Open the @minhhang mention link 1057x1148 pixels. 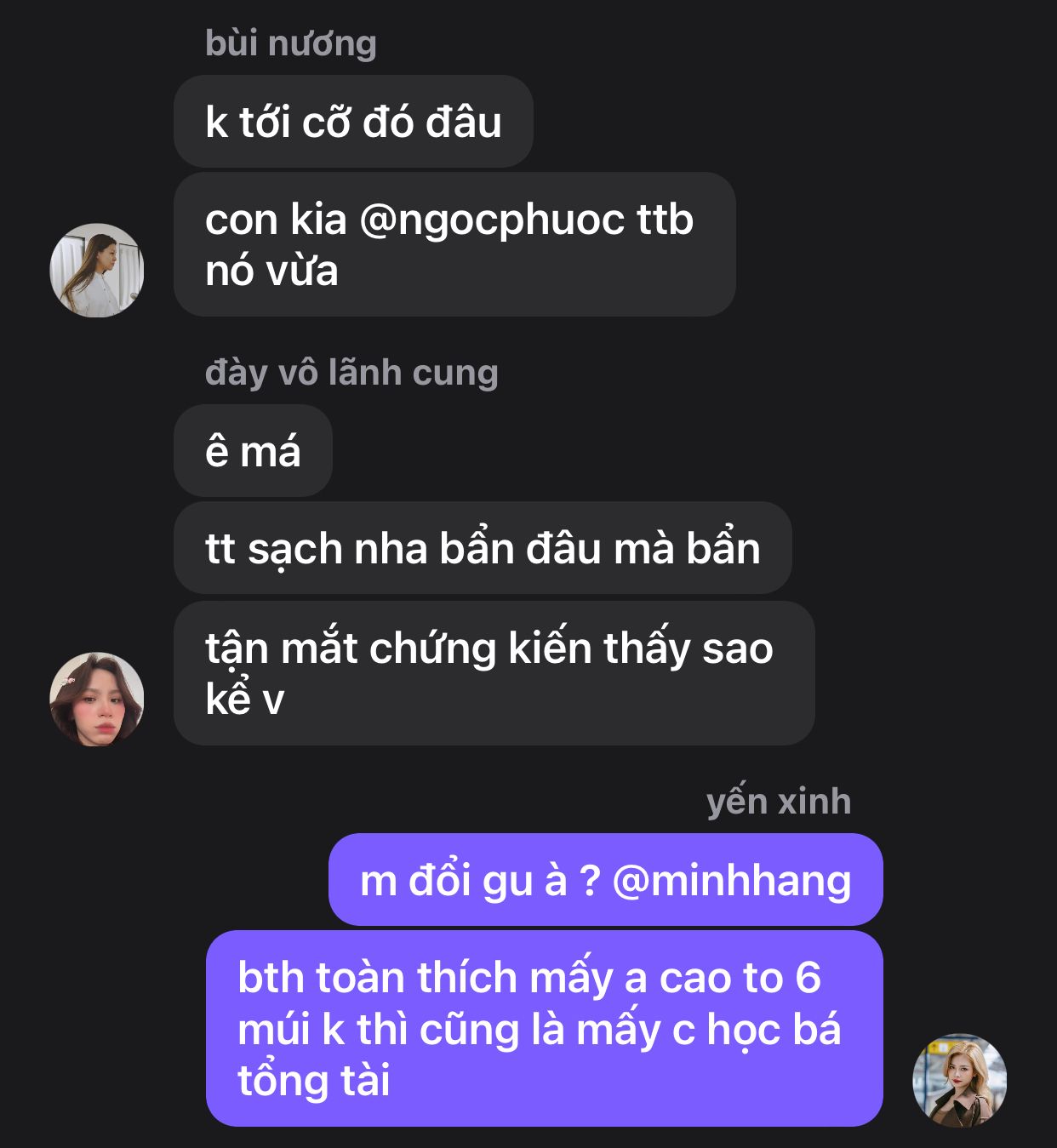point(731,881)
